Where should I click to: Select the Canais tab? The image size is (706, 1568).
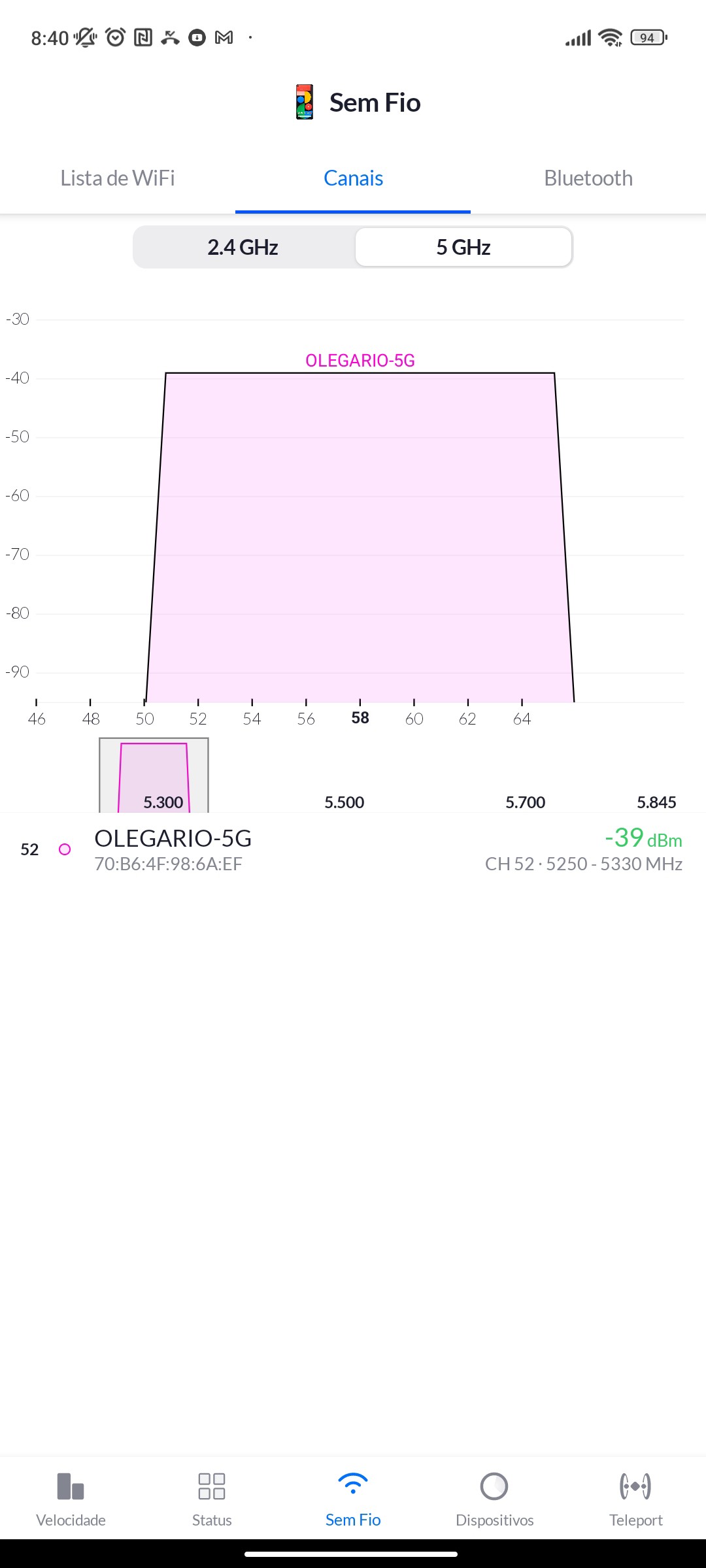pos(353,178)
